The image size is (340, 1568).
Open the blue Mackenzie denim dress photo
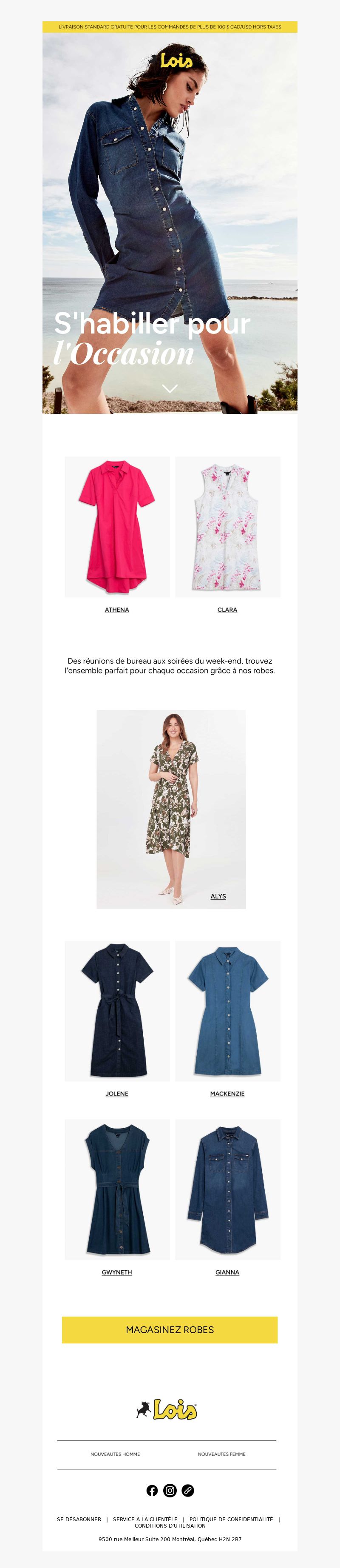pyautogui.click(x=227, y=1010)
